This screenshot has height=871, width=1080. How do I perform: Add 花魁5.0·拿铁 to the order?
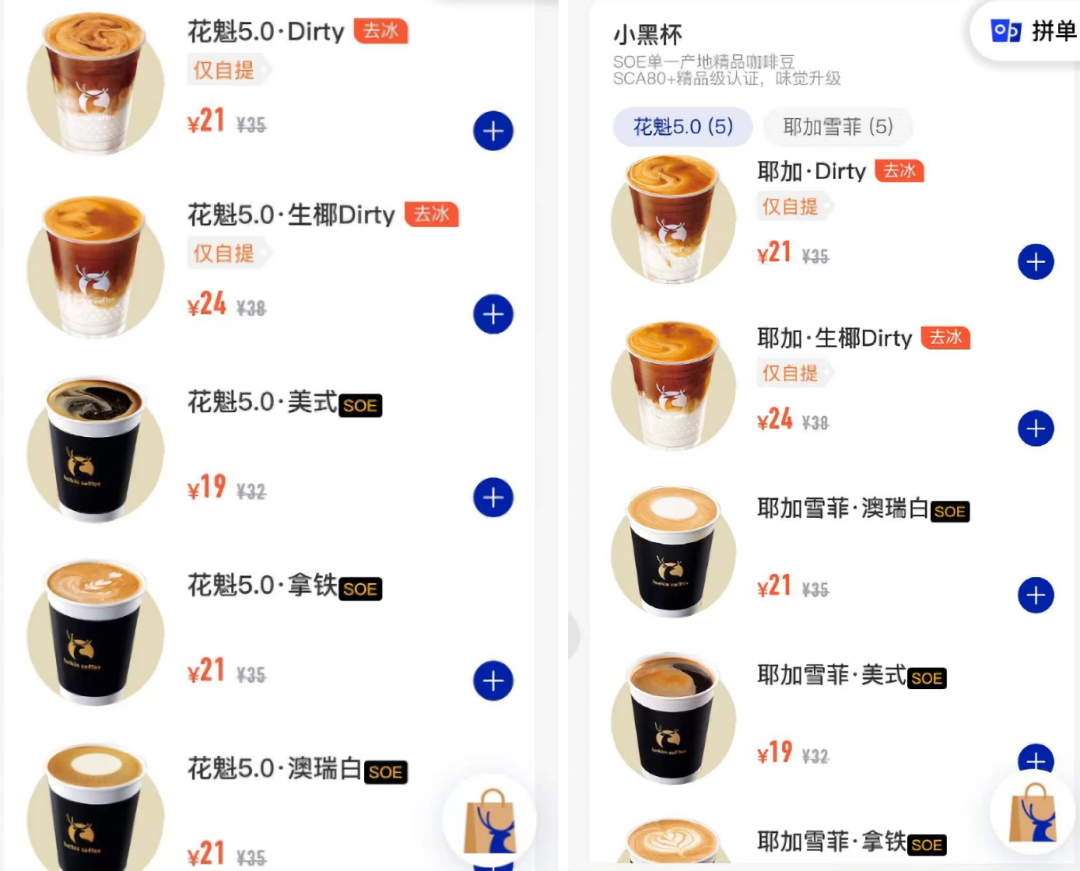(x=492, y=681)
